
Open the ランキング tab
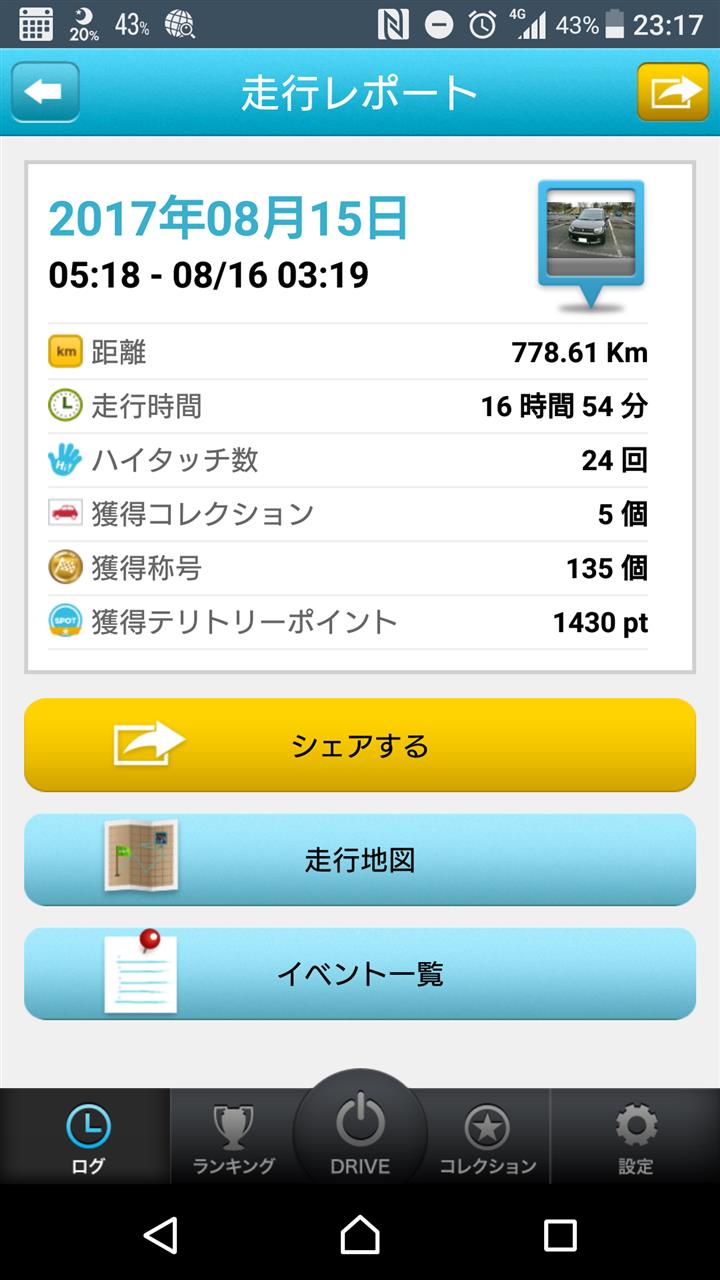232,1137
